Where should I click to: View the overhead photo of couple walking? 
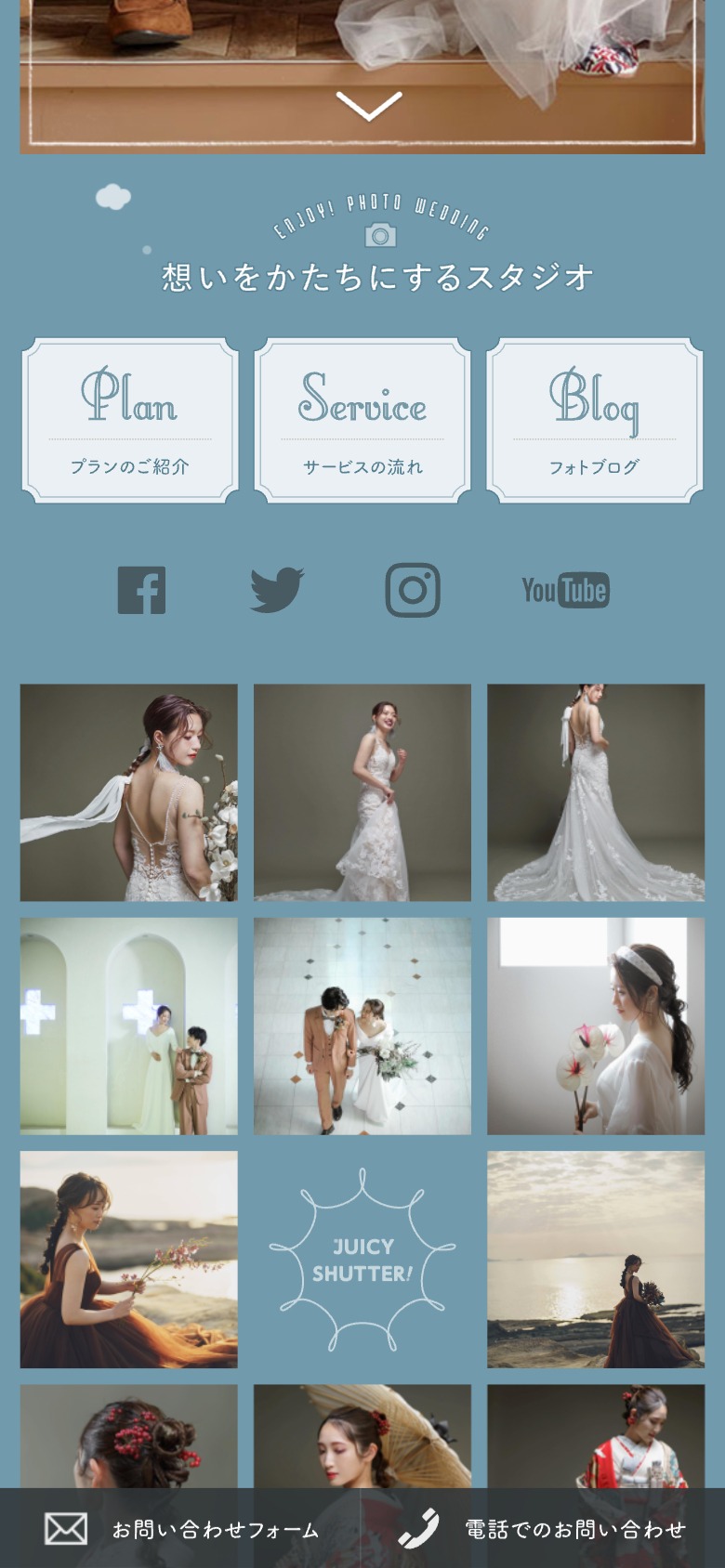pyautogui.click(x=362, y=1026)
